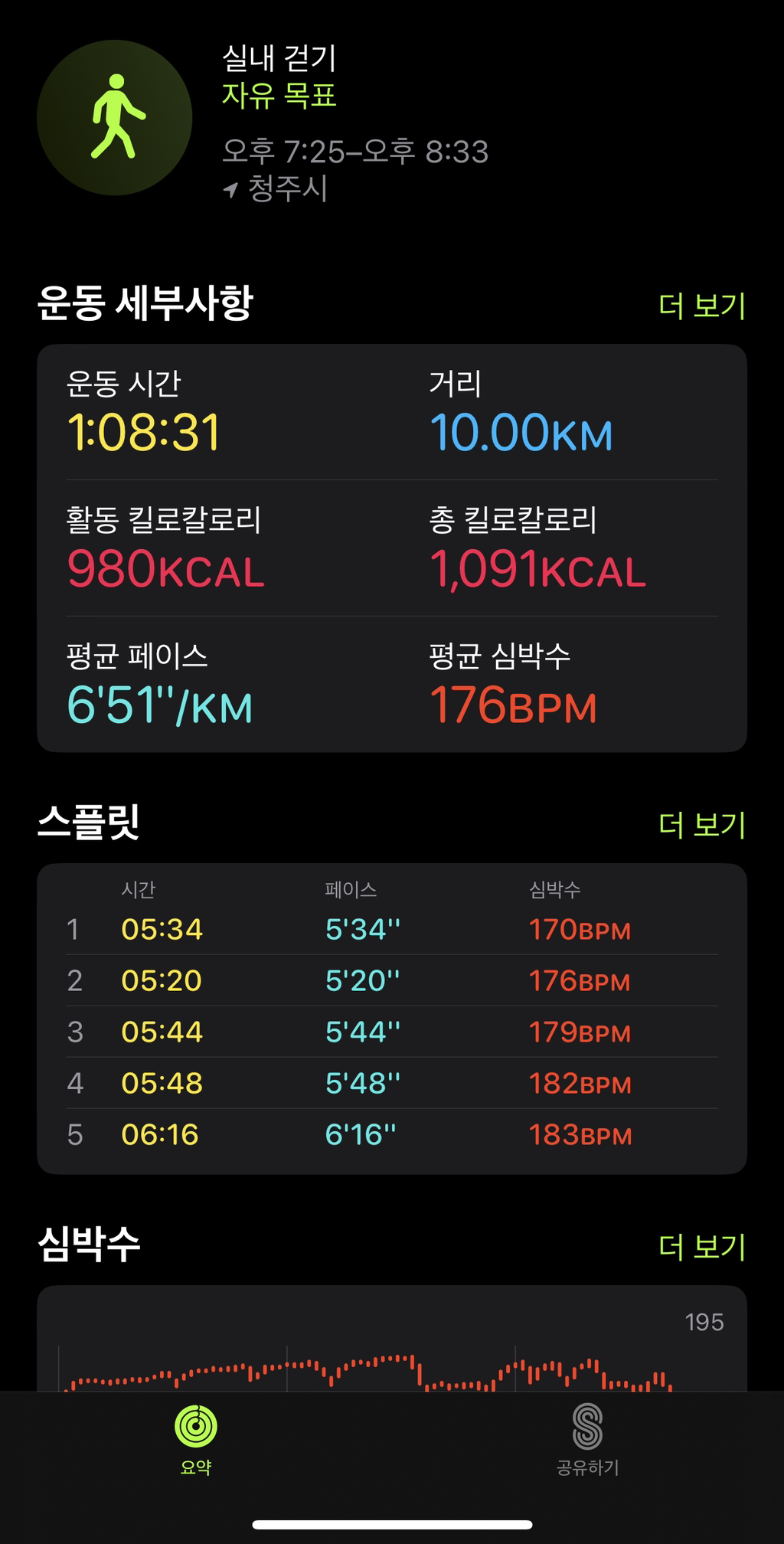Open the 운동 세부사항 details card
This screenshot has height=1544, width=784.
tap(391, 548)
